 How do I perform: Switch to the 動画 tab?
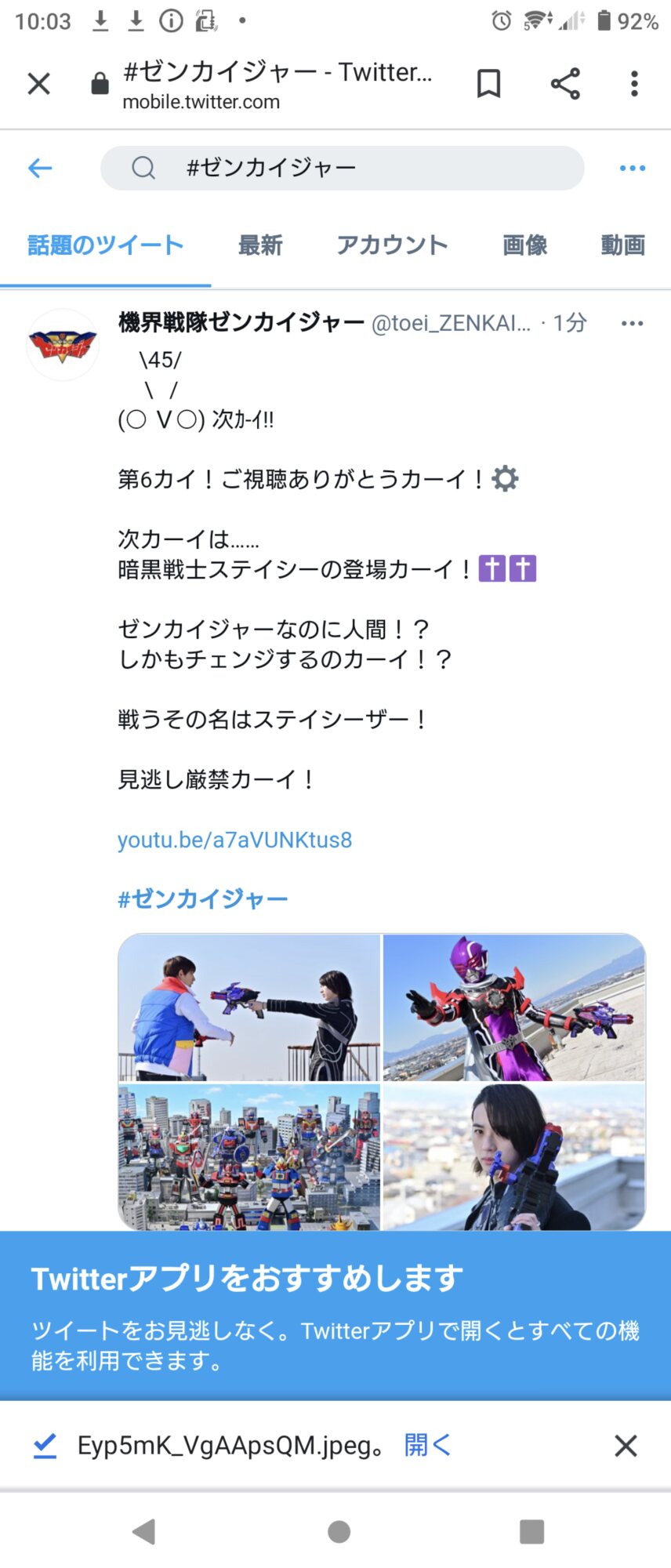[x=622, y=245]
